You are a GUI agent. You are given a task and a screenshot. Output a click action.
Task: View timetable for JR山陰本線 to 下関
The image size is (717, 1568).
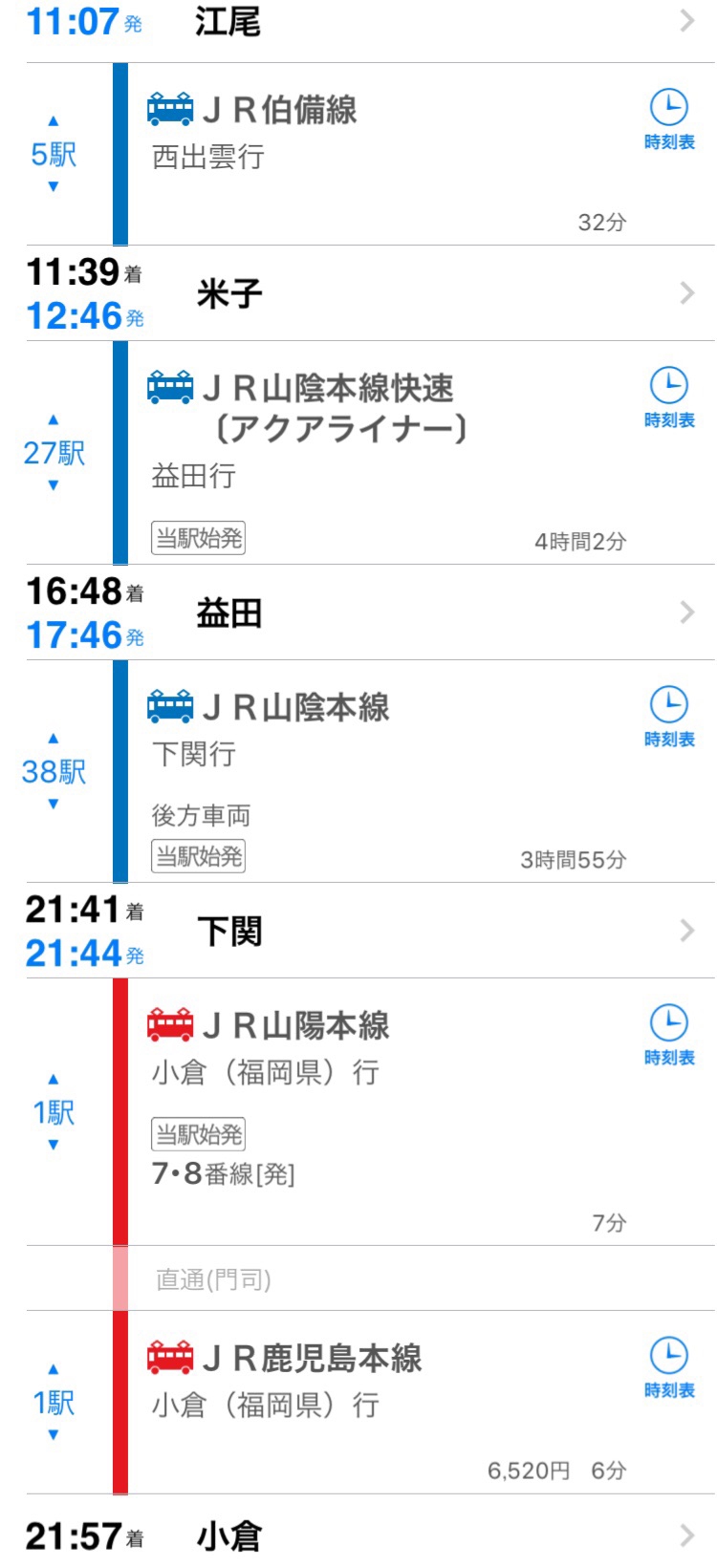pos(669,717)
